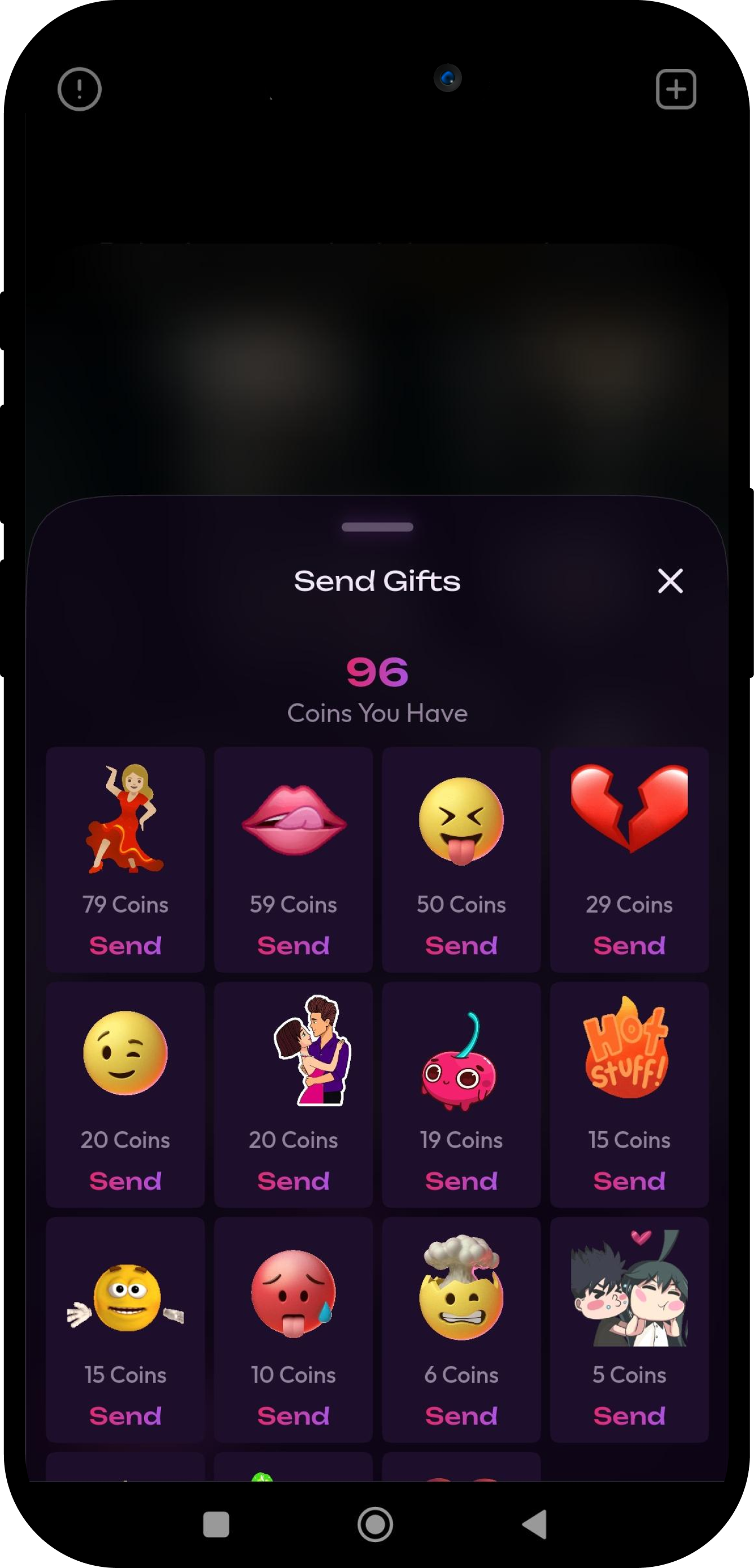Open the report exclamation icon

(x=79, y=89)
